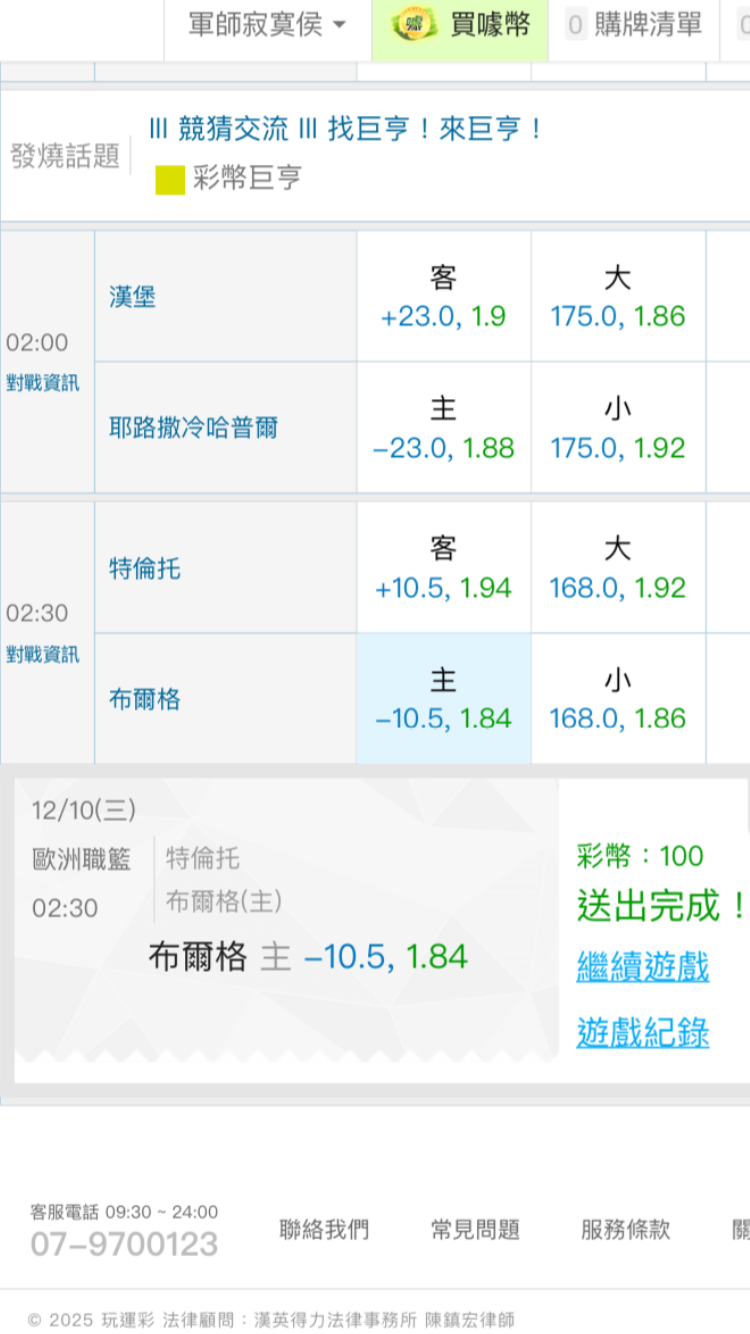Open the 競猜交流 找巨亨 hot topic
This screenshot has height=1334, width=750.
[346, 129]
